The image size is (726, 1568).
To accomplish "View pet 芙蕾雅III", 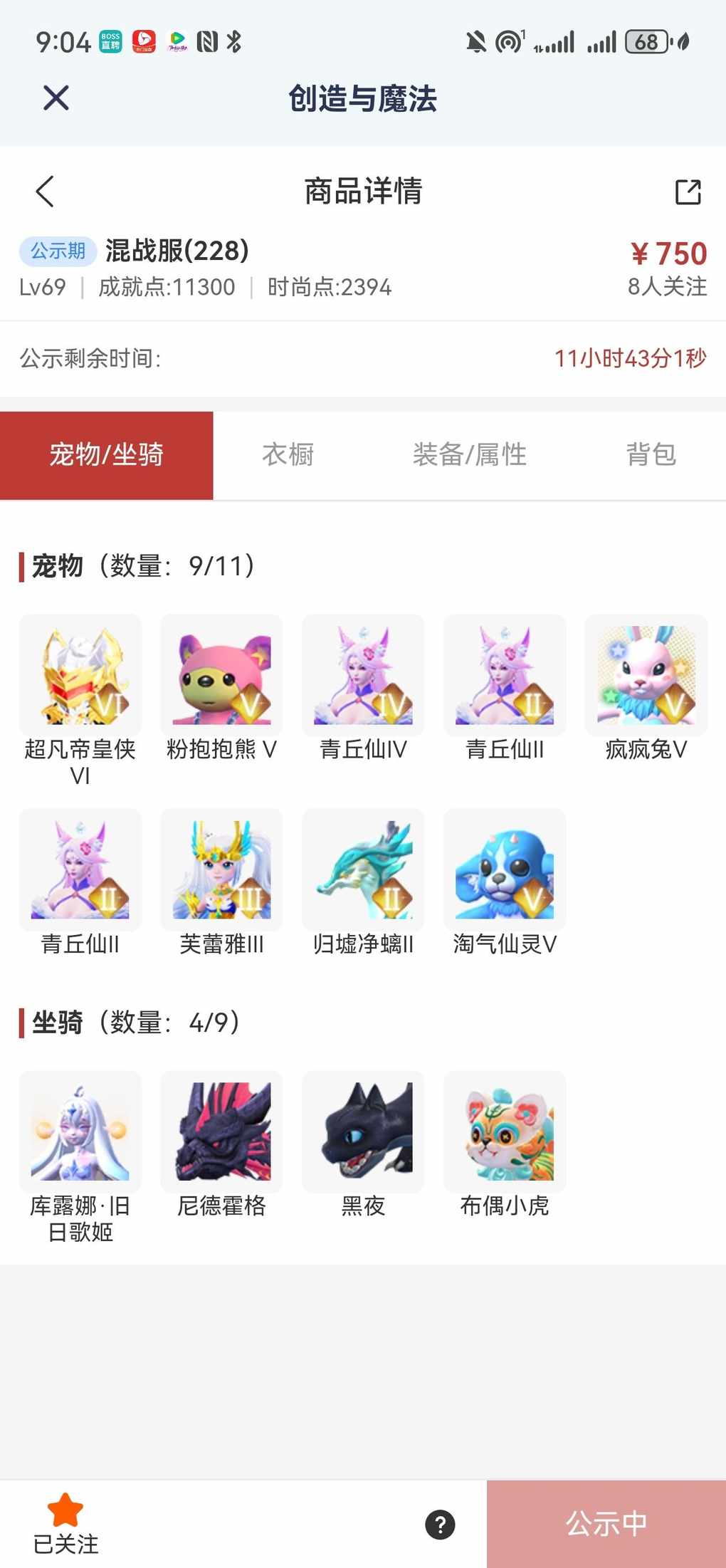I will pyautogui.click(x=221, y=869).
